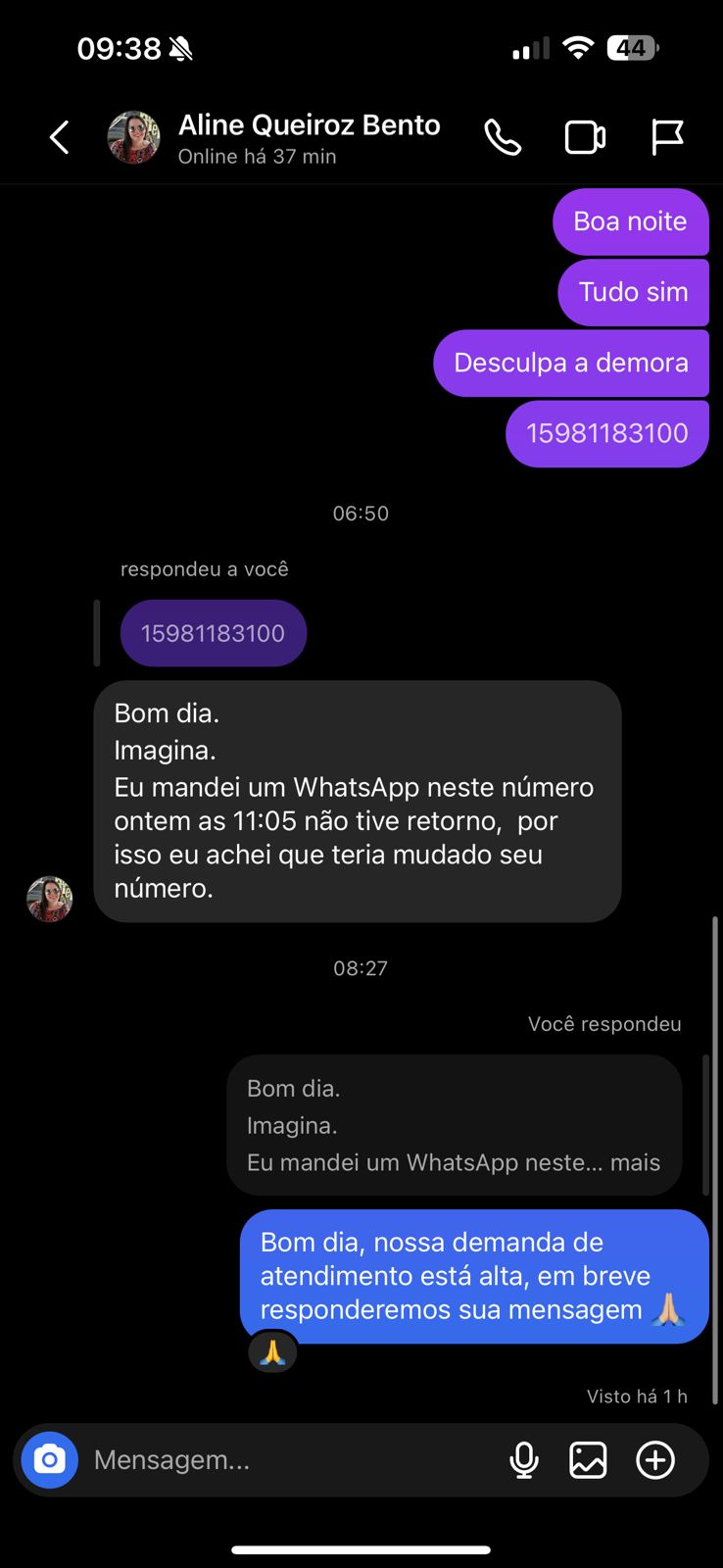Jump to quoted 15981183100 message
Screen dimensions: 723x1568
click(x=214, y=634)
